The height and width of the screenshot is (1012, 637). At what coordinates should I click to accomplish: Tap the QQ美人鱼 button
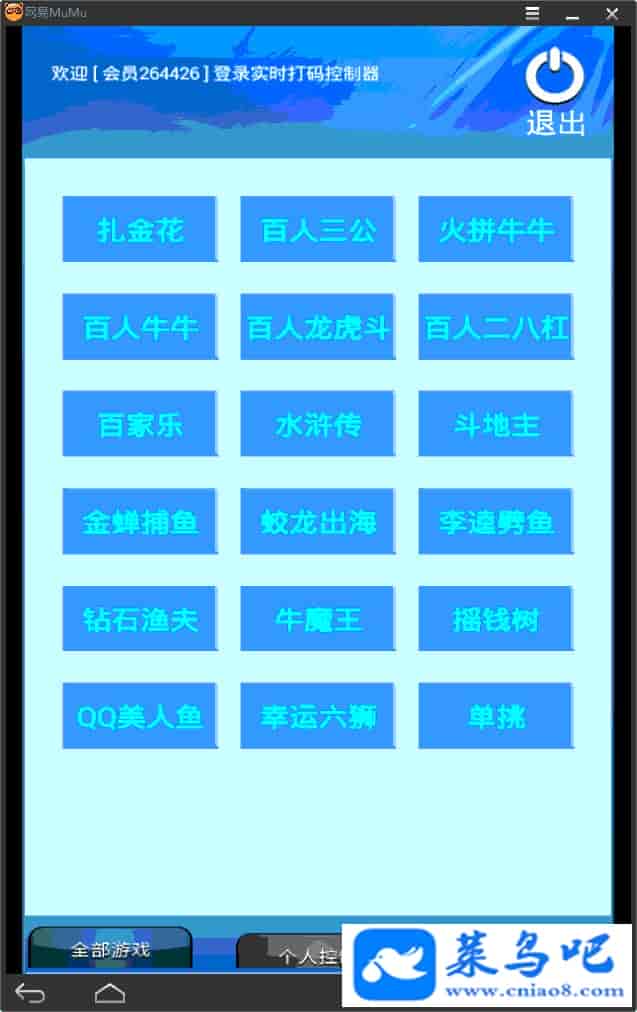pyautogui.click(x=140, y=716)
